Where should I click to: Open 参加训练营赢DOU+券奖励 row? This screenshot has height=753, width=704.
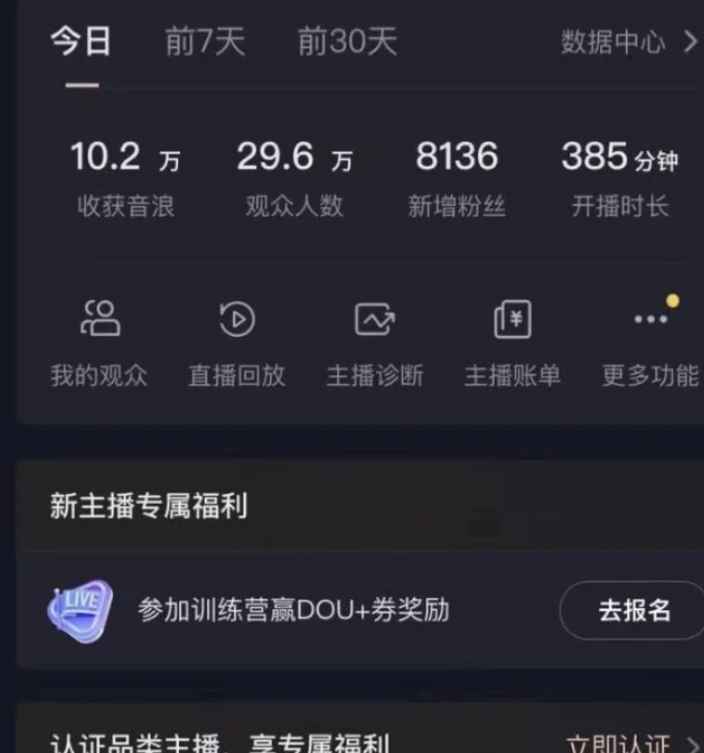coord(293,610)
